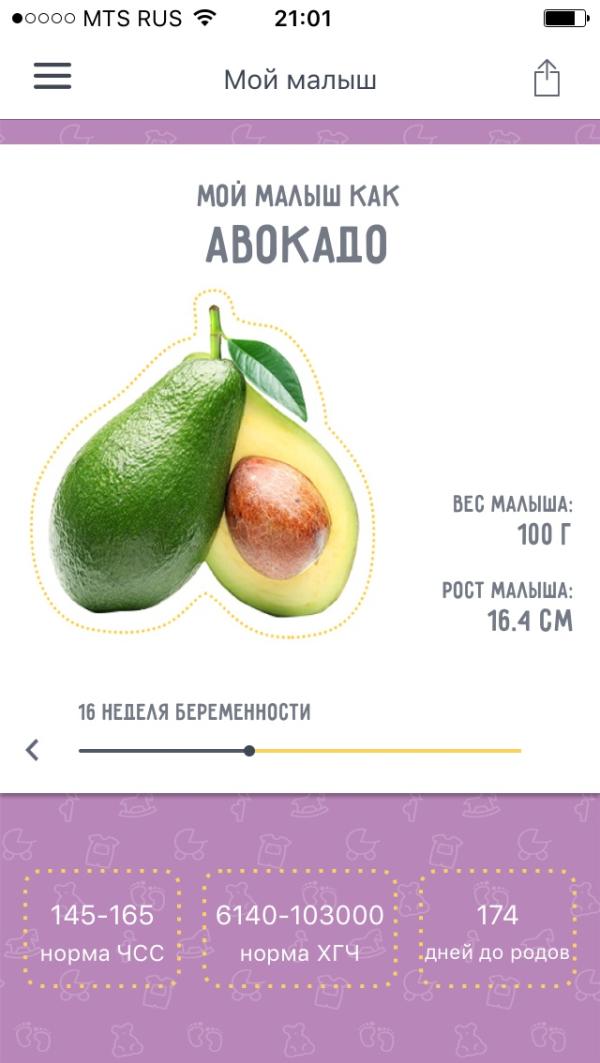
Task: Go to the previous pregnancy week
Action: click(32, 750)
